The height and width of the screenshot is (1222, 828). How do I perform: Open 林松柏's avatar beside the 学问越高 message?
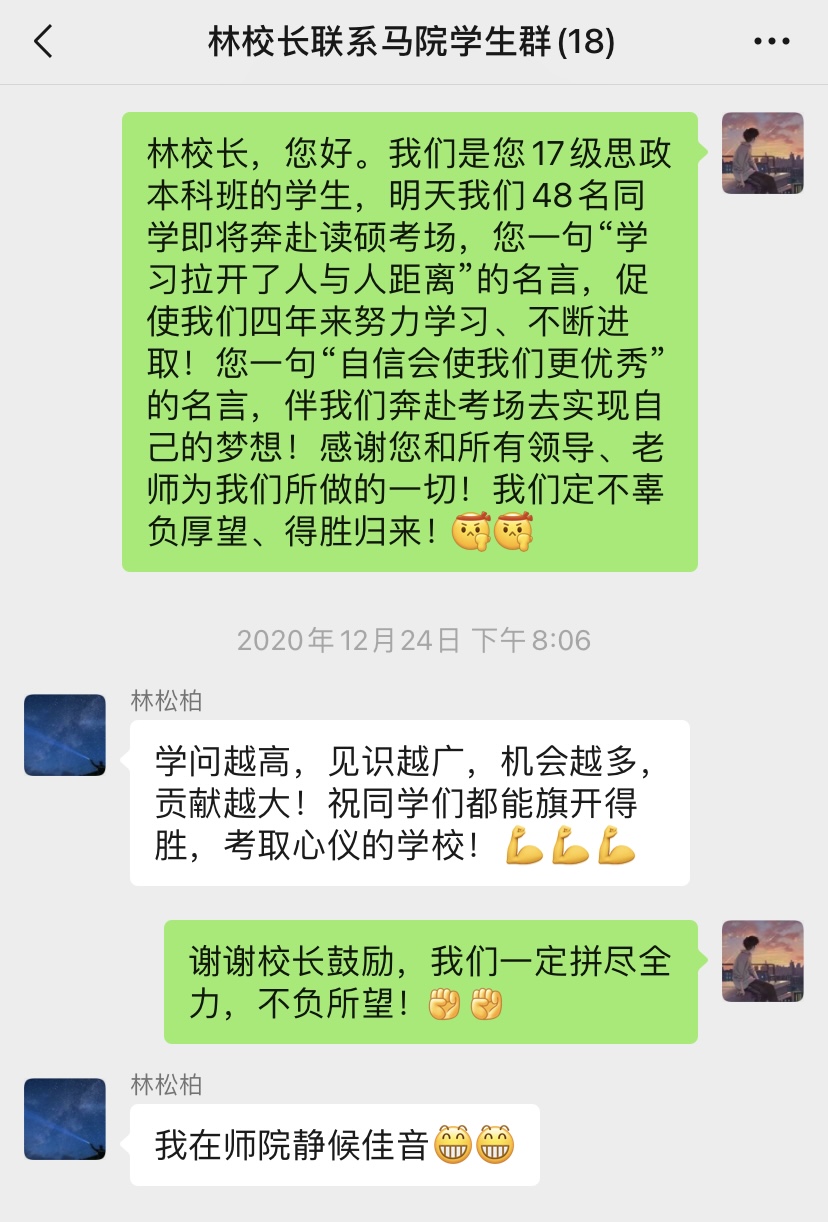pyautogui.click(x=65, y=735)
